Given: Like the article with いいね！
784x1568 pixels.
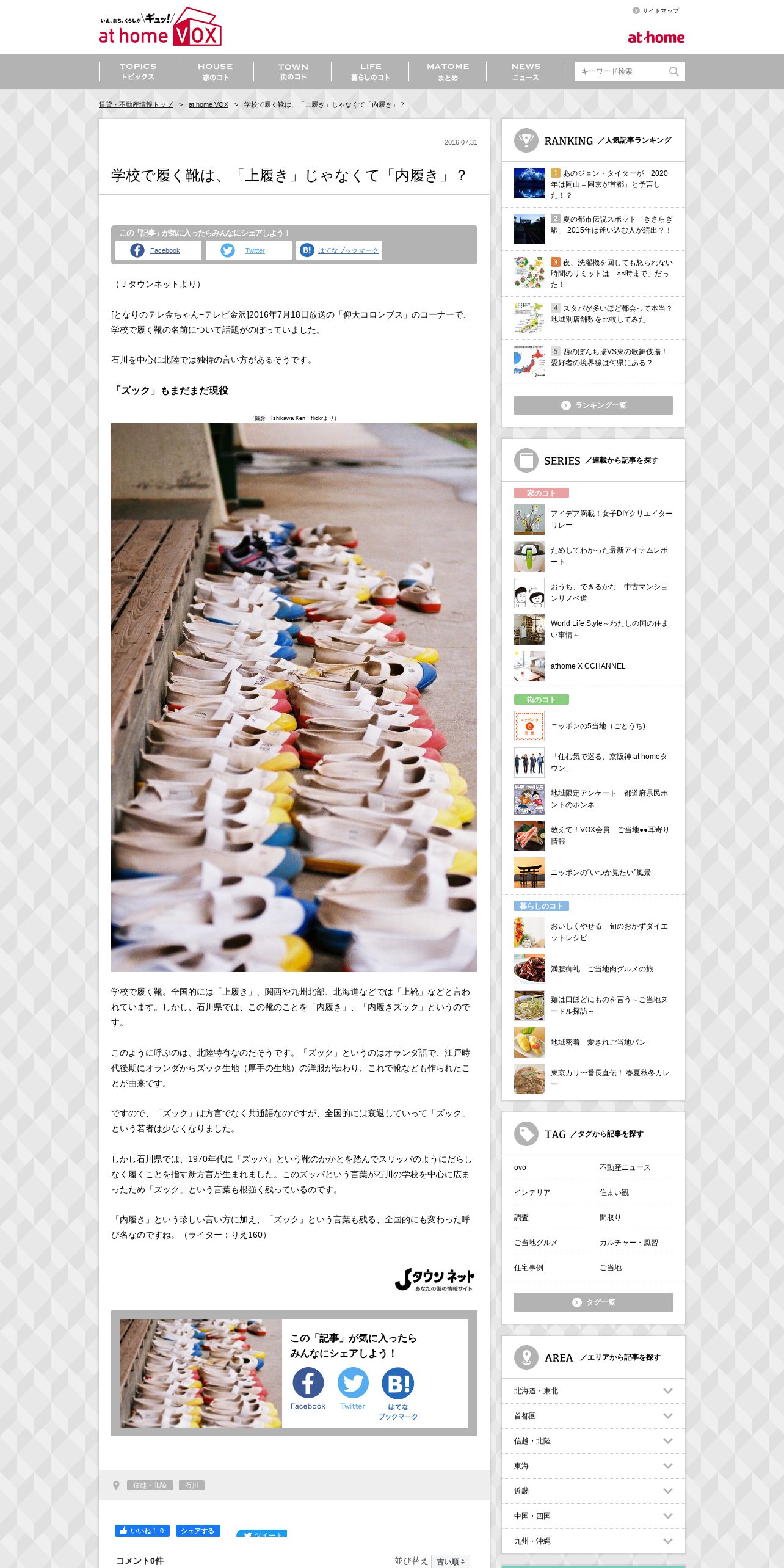Looking at the screenshot, I should tap(142, 1531).
